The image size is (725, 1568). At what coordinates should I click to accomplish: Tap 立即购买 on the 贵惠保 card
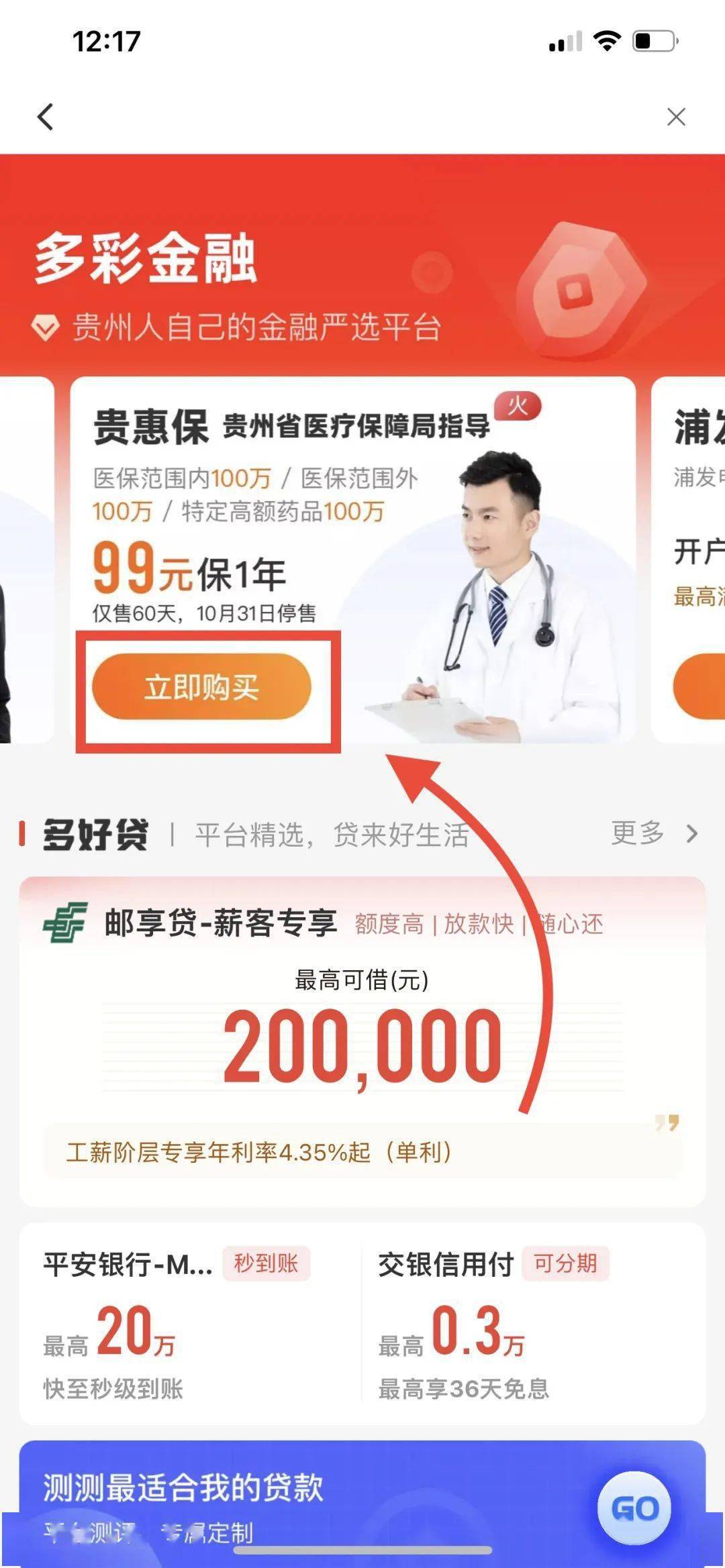201,687
